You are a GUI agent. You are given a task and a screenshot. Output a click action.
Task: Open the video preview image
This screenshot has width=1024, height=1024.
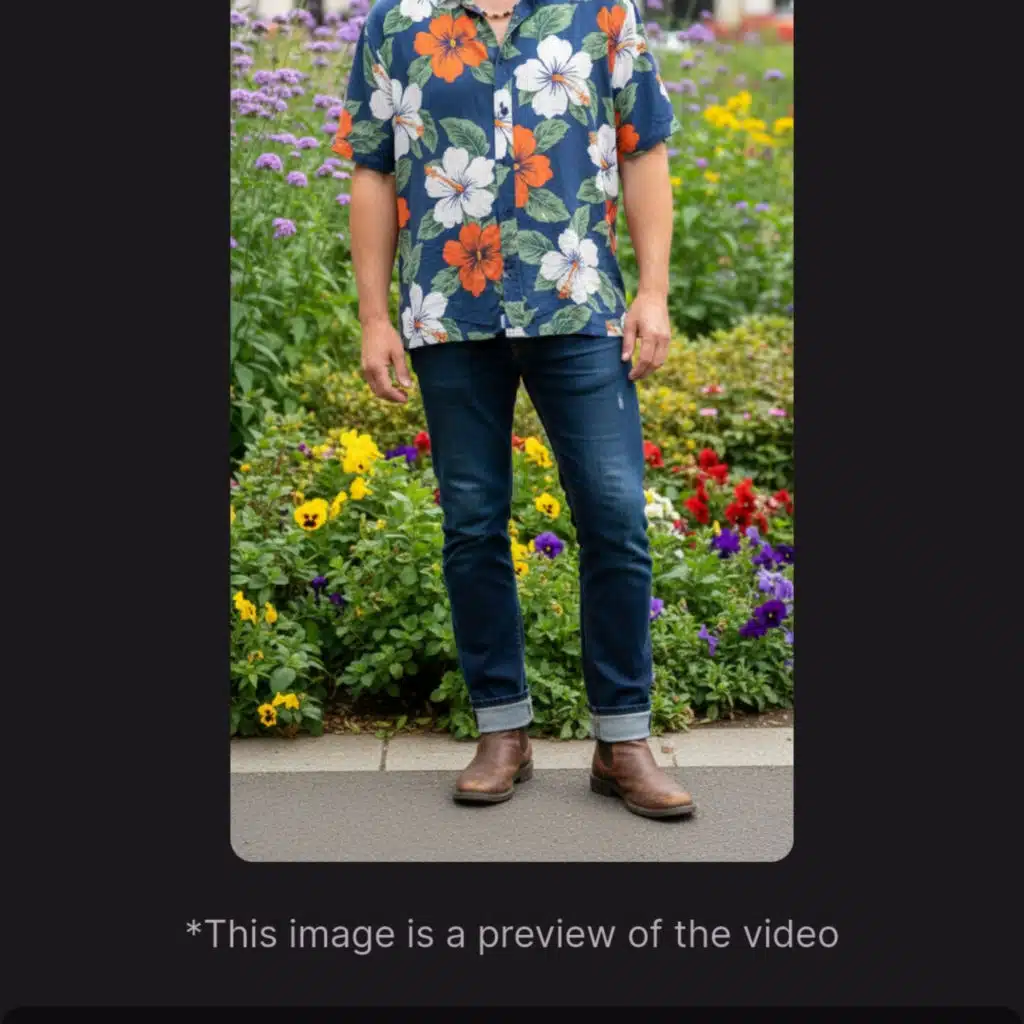511,430
